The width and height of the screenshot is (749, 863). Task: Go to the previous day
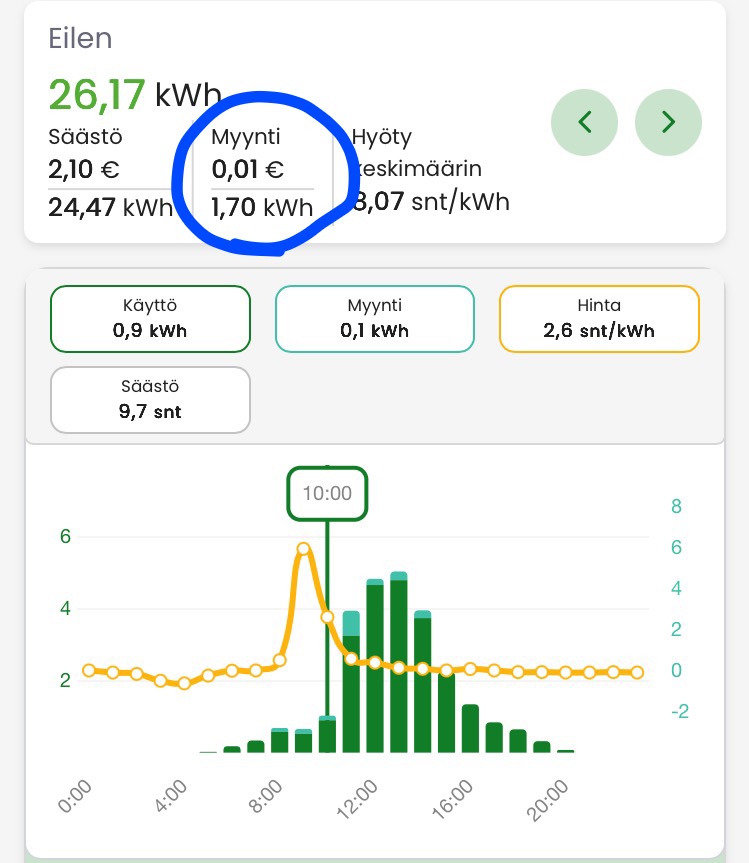pyautogui.click(x=585, y=123)
